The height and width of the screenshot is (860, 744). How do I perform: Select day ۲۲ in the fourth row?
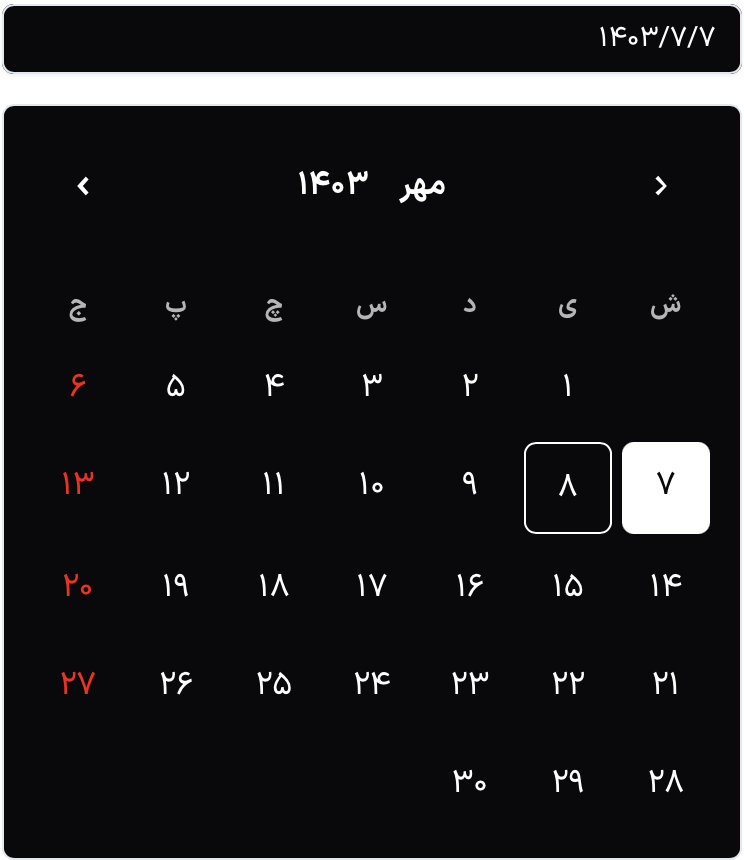pos(567,684)
